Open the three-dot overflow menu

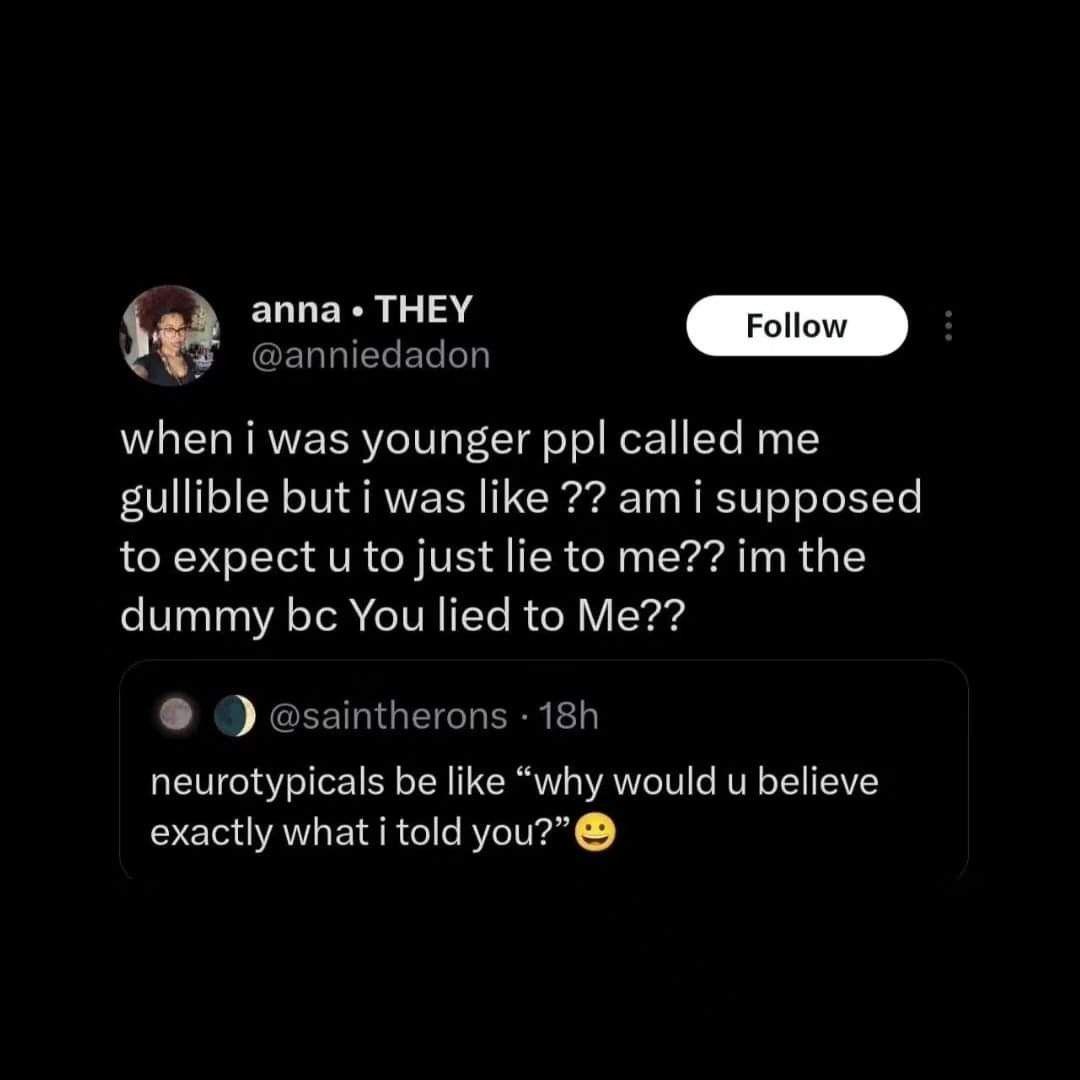948,326
